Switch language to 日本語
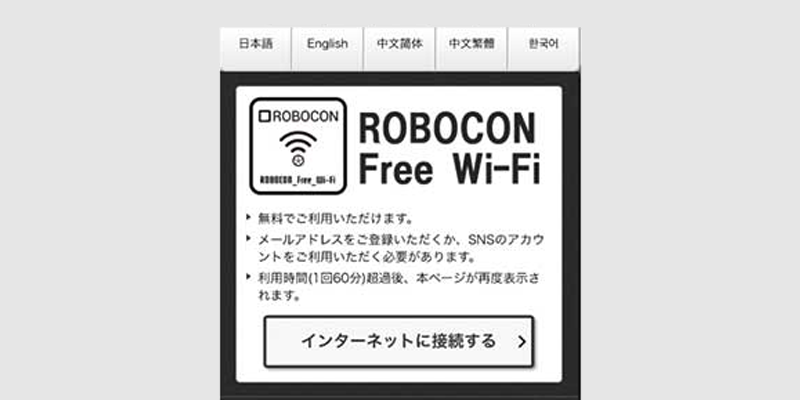 coord(255,45)
